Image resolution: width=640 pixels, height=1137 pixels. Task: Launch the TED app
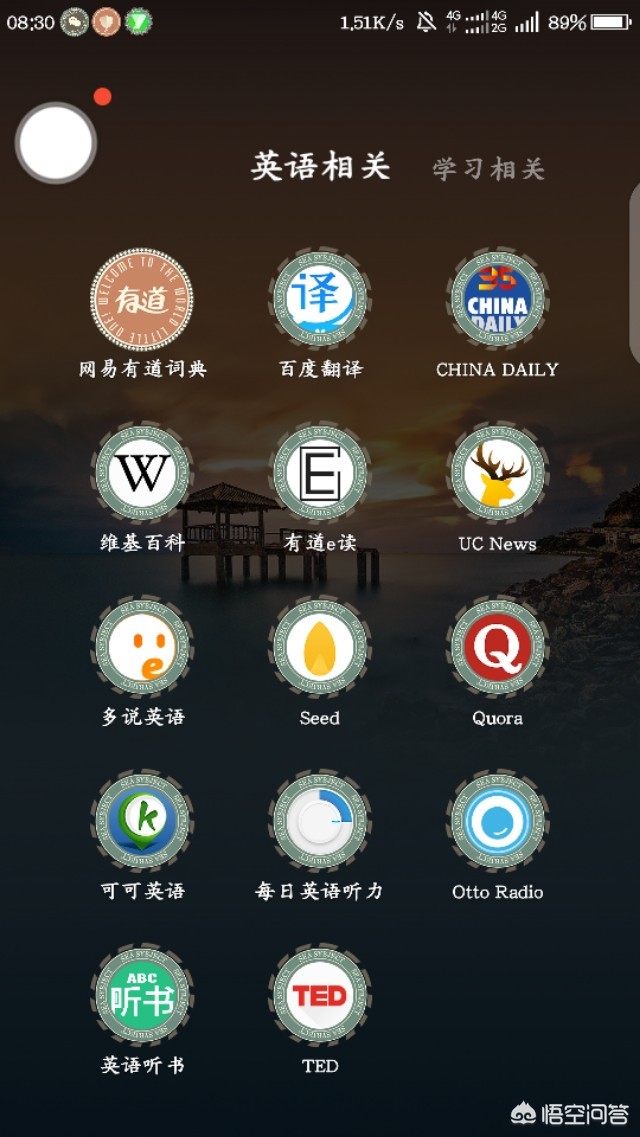pos(320,997)
